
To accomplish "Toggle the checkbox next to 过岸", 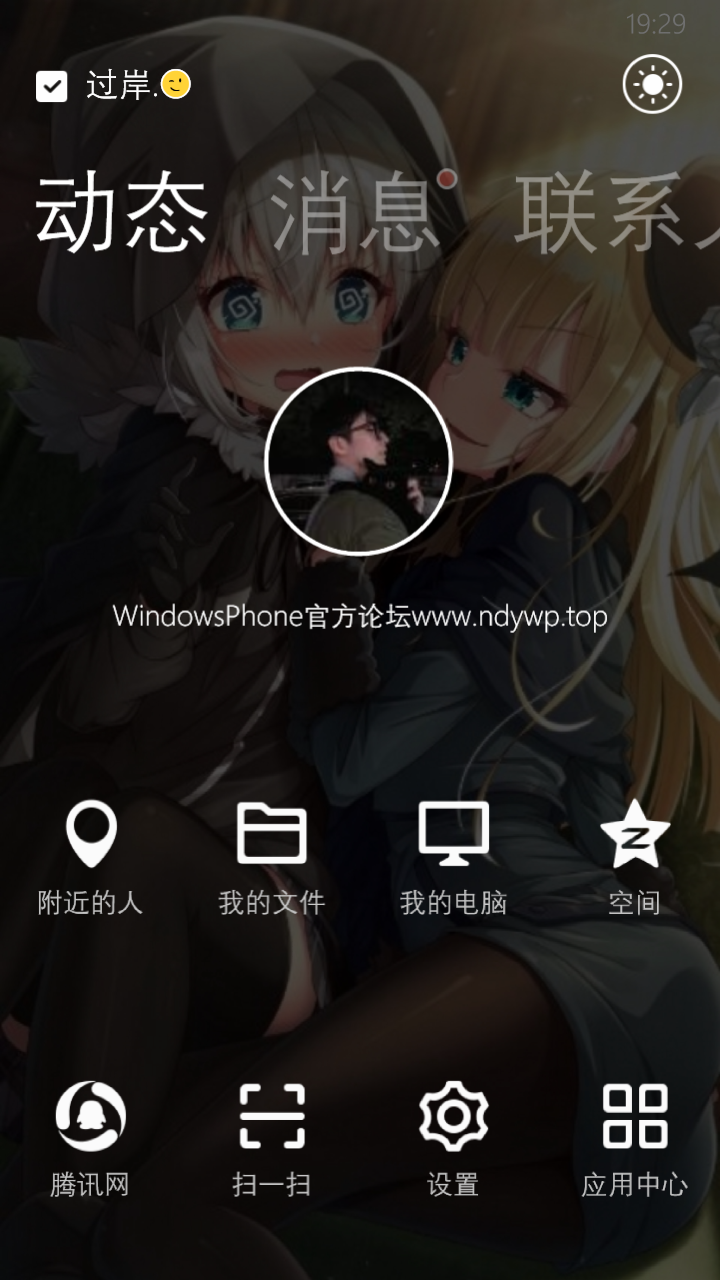I will click(52, 86).
